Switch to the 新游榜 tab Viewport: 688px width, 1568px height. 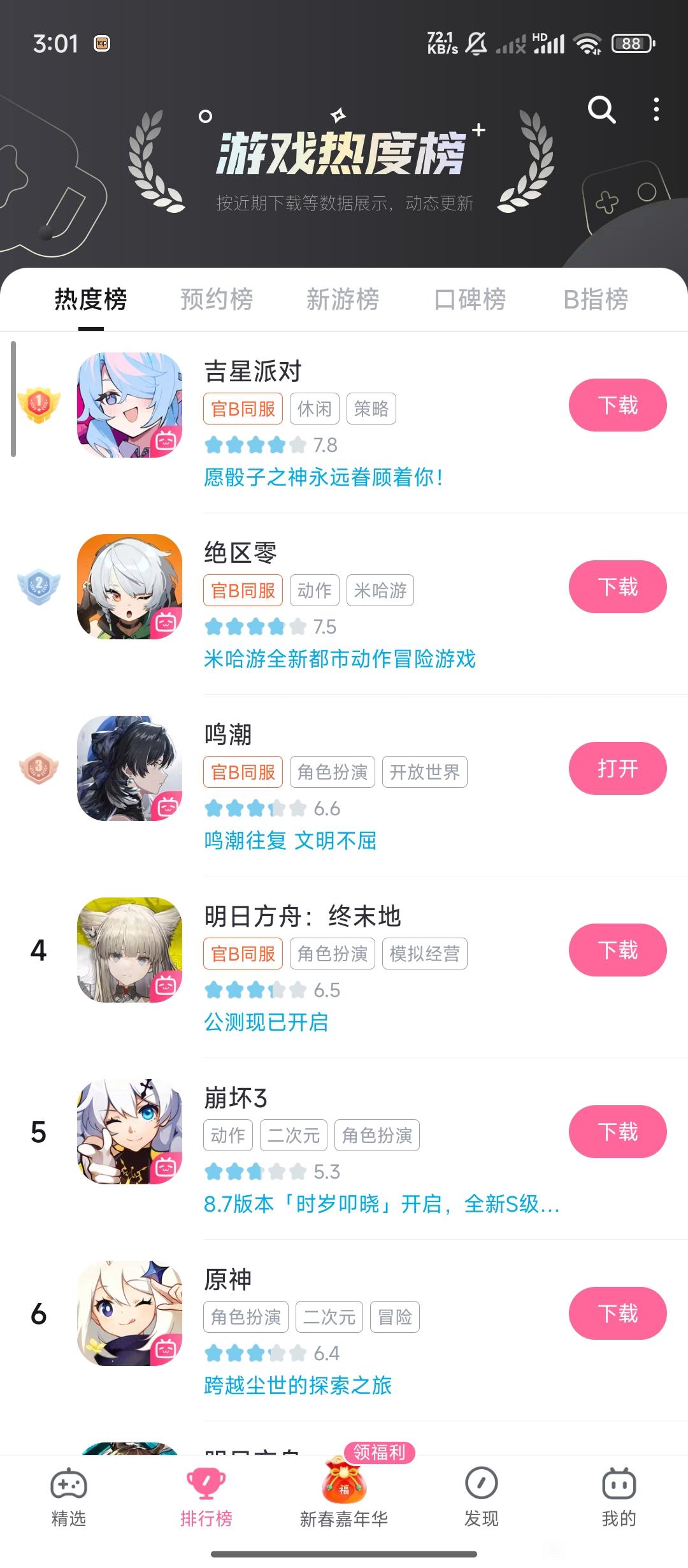[343, 299]
